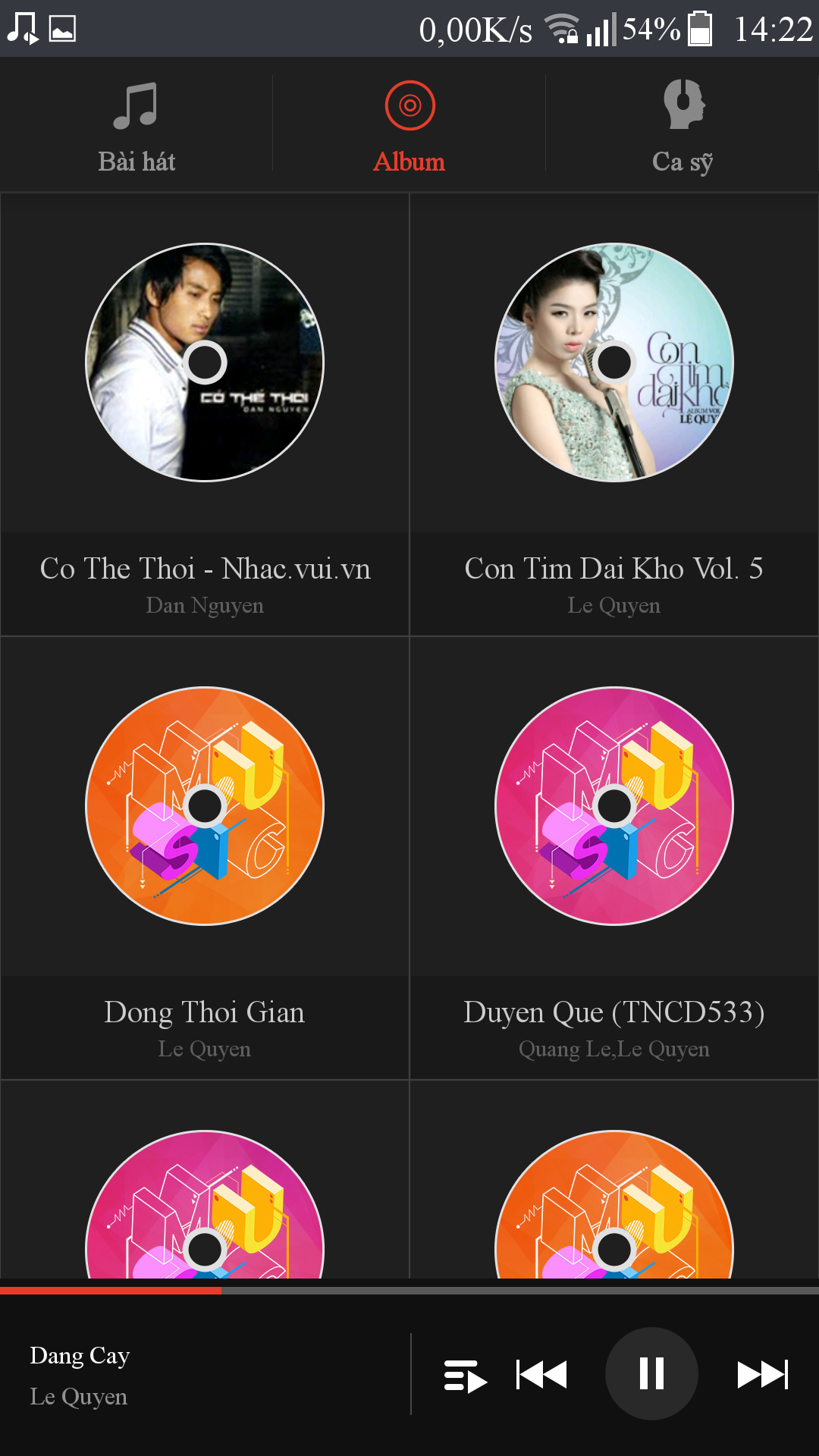The width and height of the screenshot is (819, 1456).
Task: Open album Con Tim Dai Kho Vol. 5
Action: (614, 414)
